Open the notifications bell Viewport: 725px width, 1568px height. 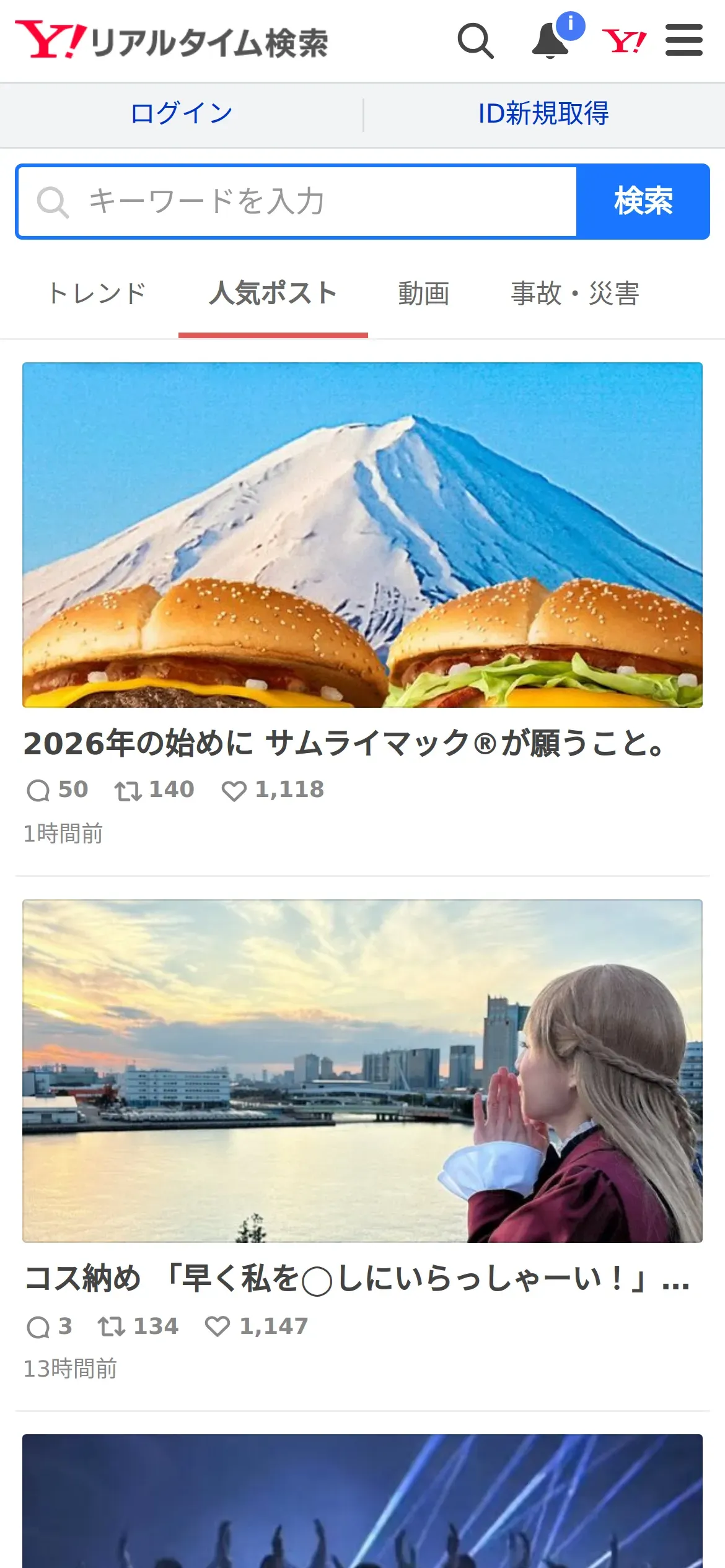click(x=551, y=41)
